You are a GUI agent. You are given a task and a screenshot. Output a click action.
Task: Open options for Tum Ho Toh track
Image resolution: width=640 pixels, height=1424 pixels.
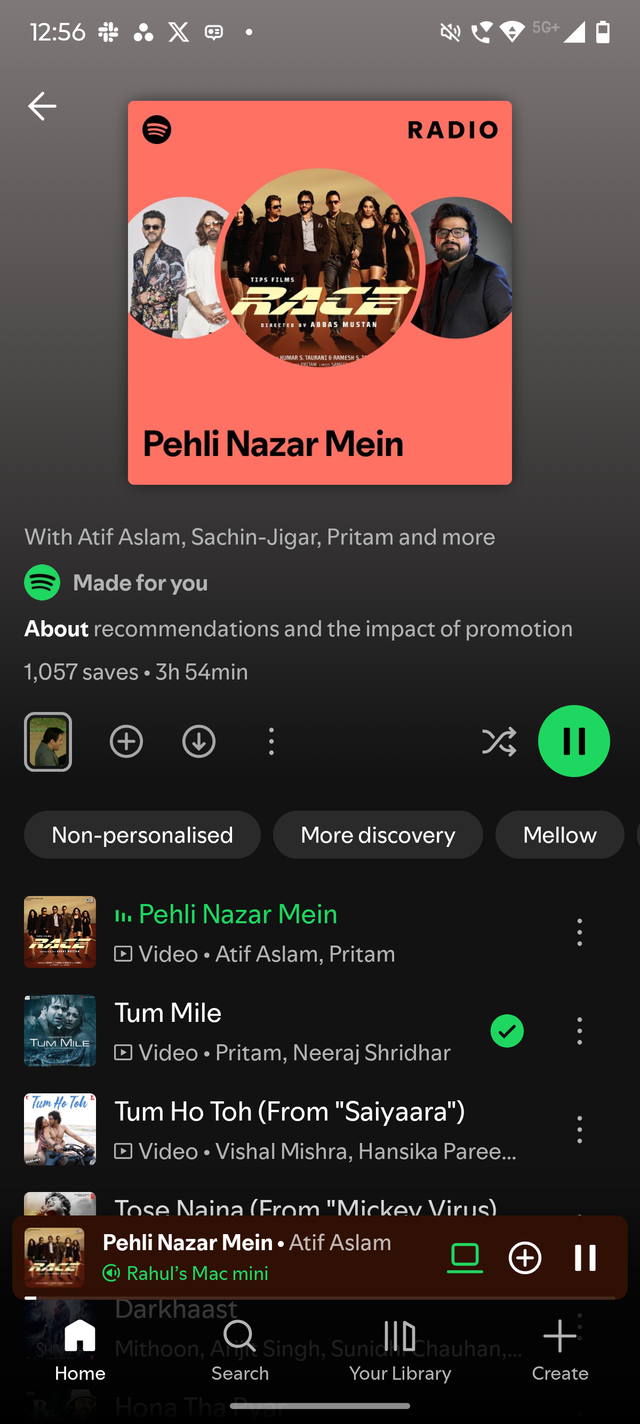point(579,1130)
